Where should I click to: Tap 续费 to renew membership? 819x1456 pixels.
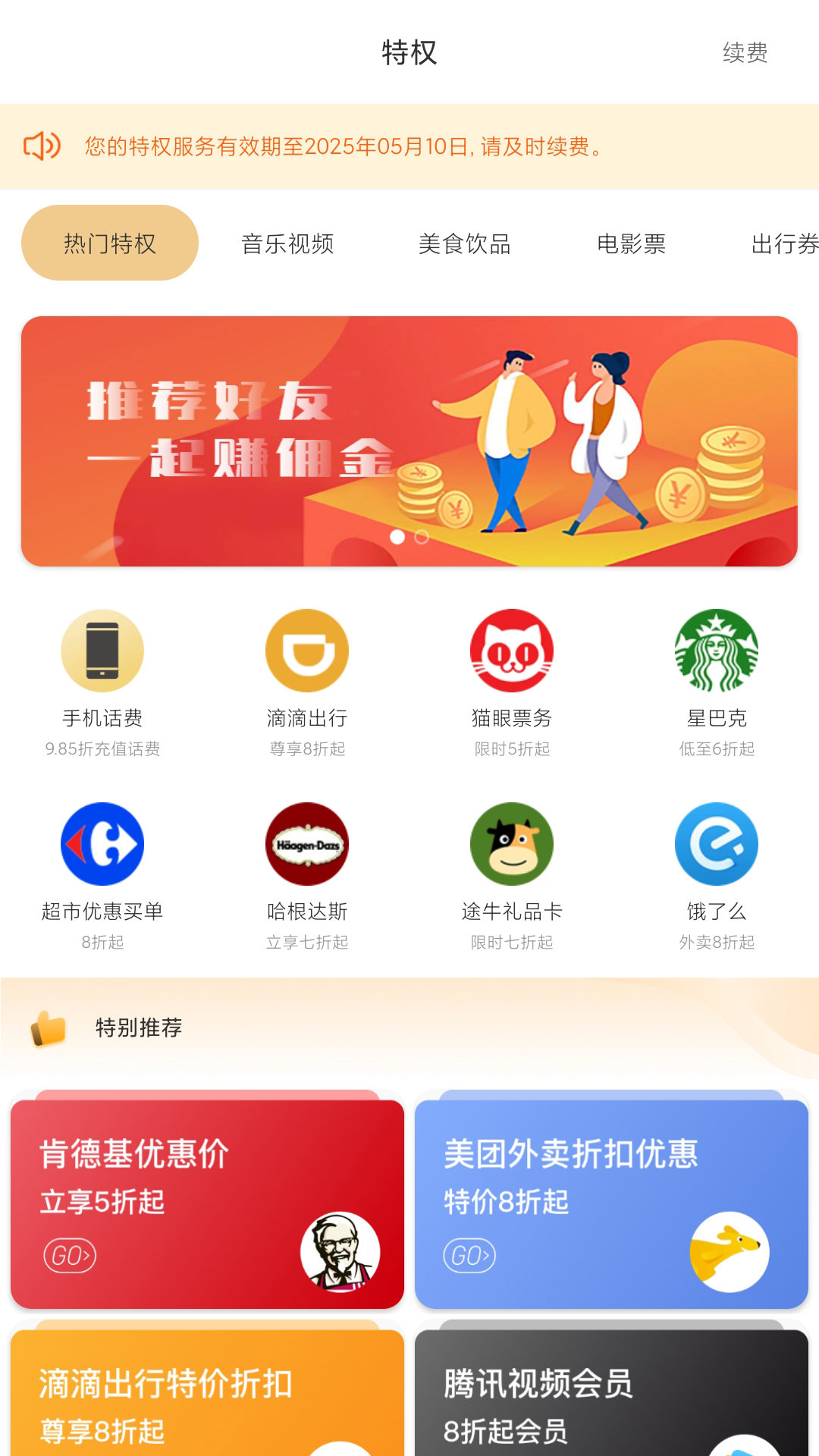click(745, 53)
